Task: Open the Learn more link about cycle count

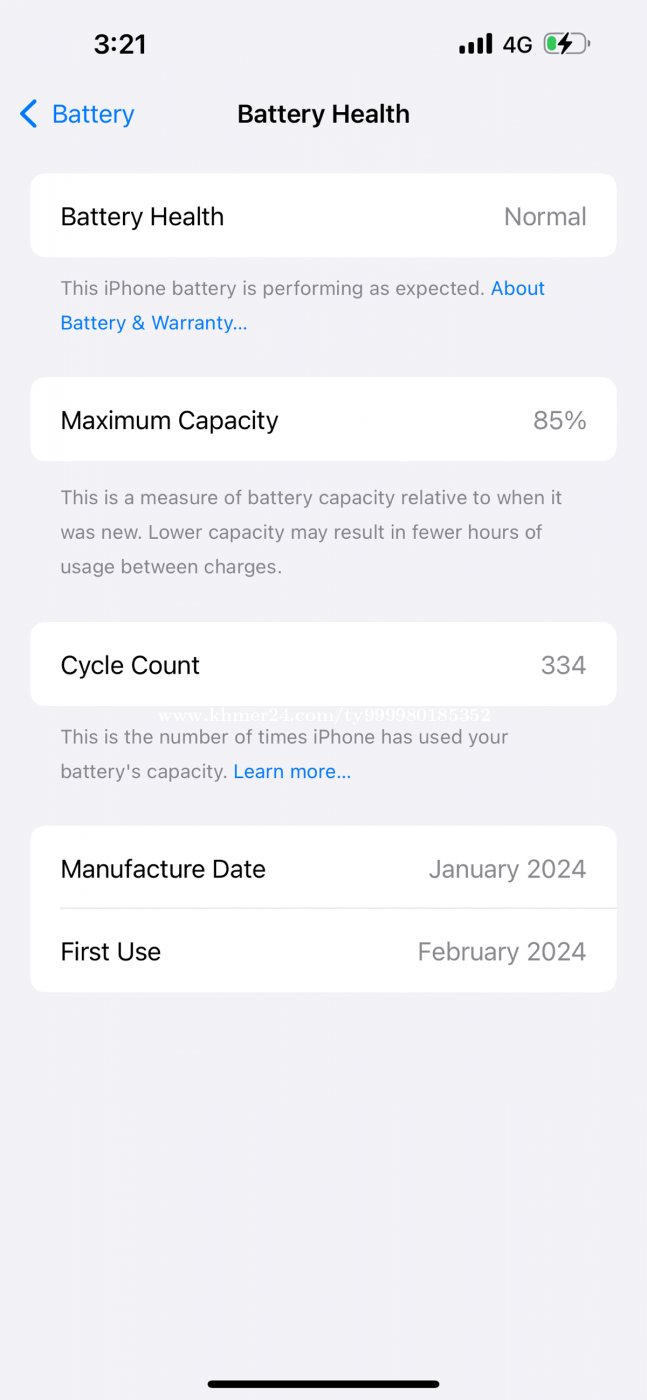Action: tap(292, 772)
